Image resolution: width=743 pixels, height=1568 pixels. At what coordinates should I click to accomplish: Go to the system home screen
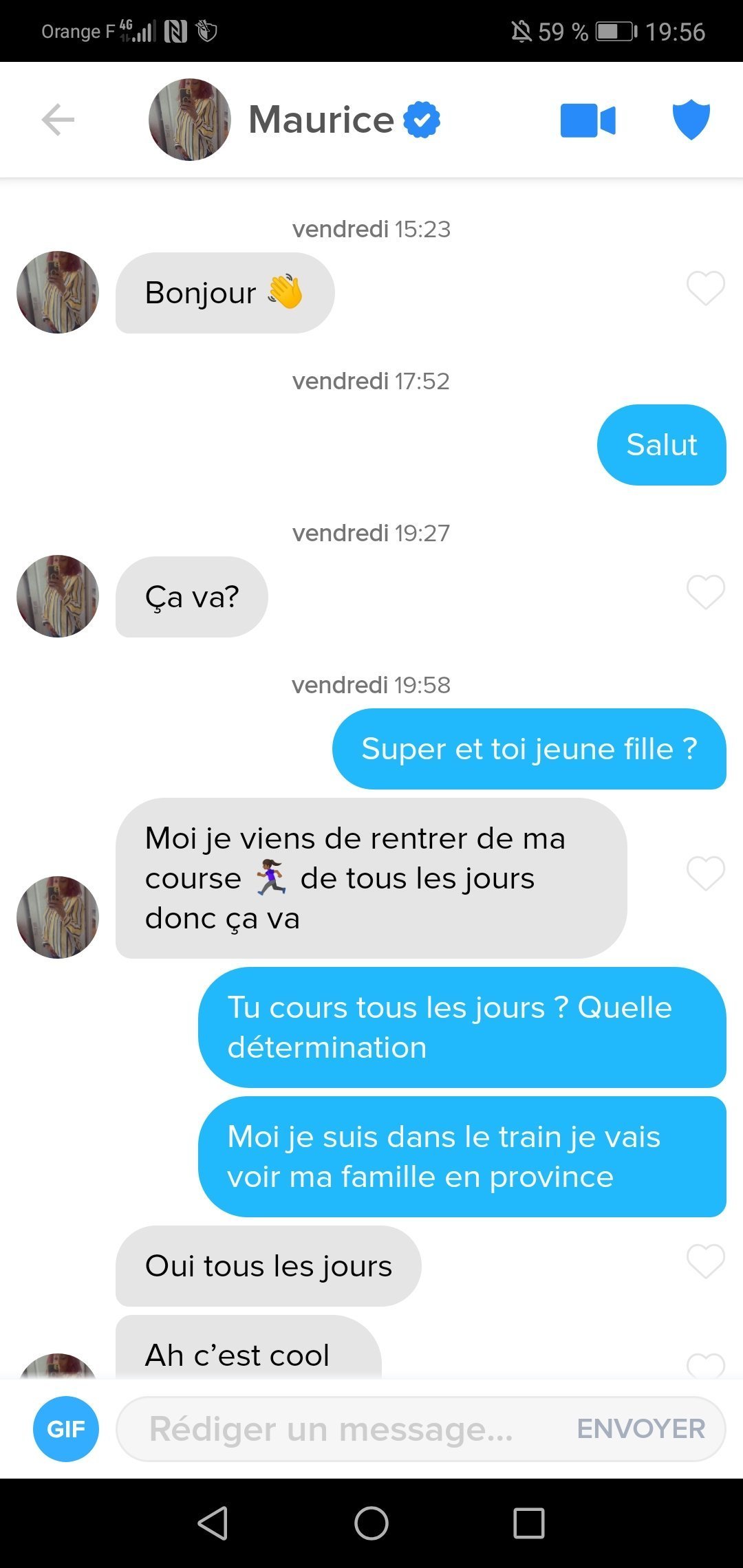371,1523
